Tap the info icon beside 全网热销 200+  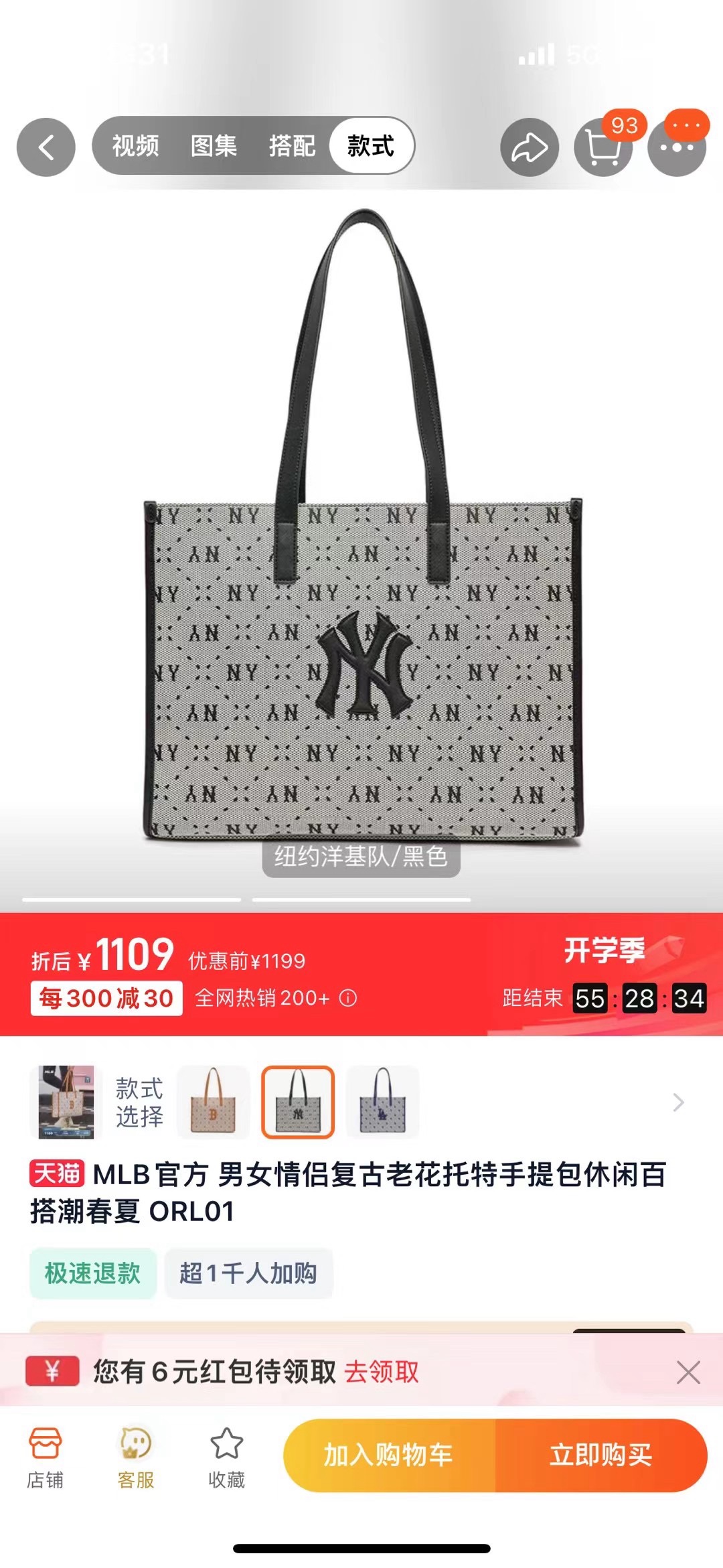pyautogui.click(x=348, y=998)
